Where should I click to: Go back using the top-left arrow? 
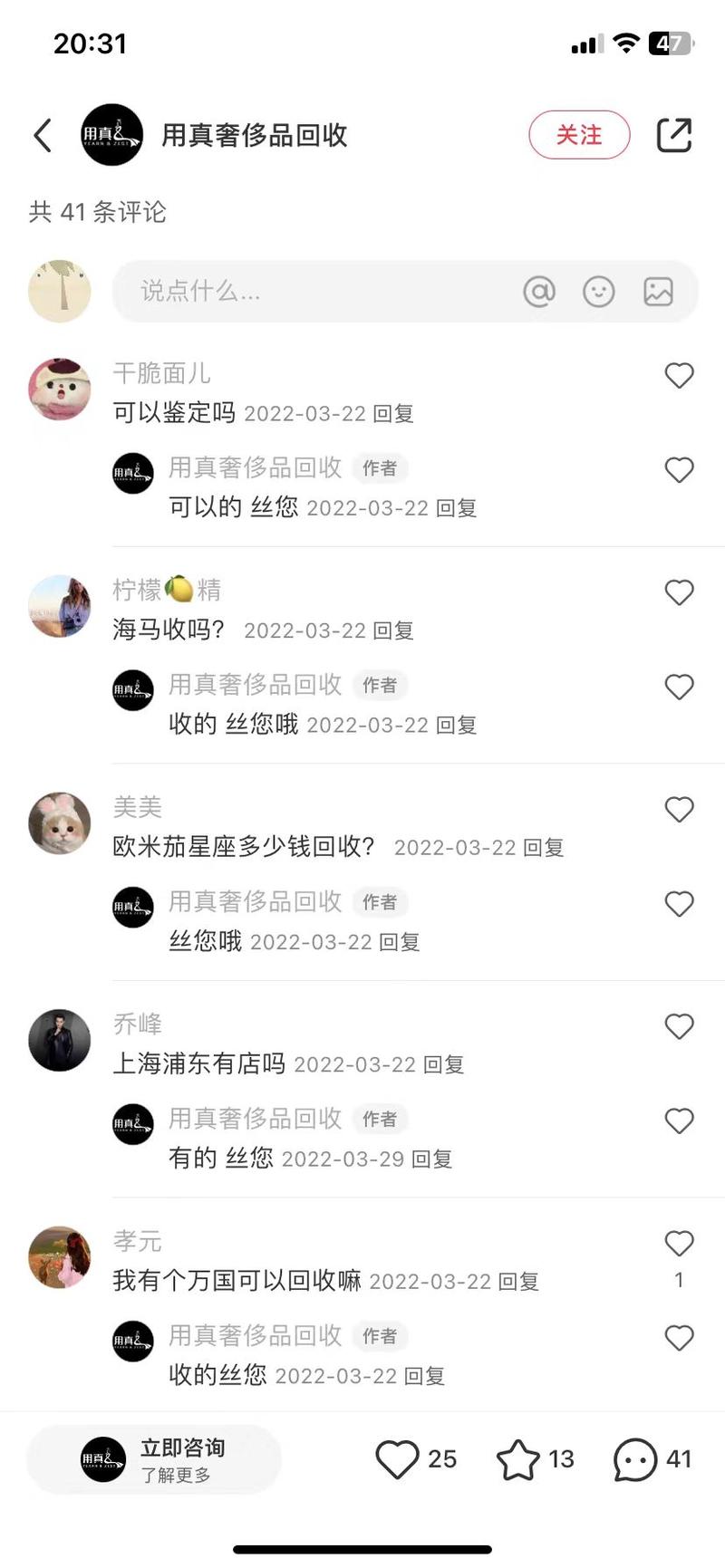tap(43, 135)
